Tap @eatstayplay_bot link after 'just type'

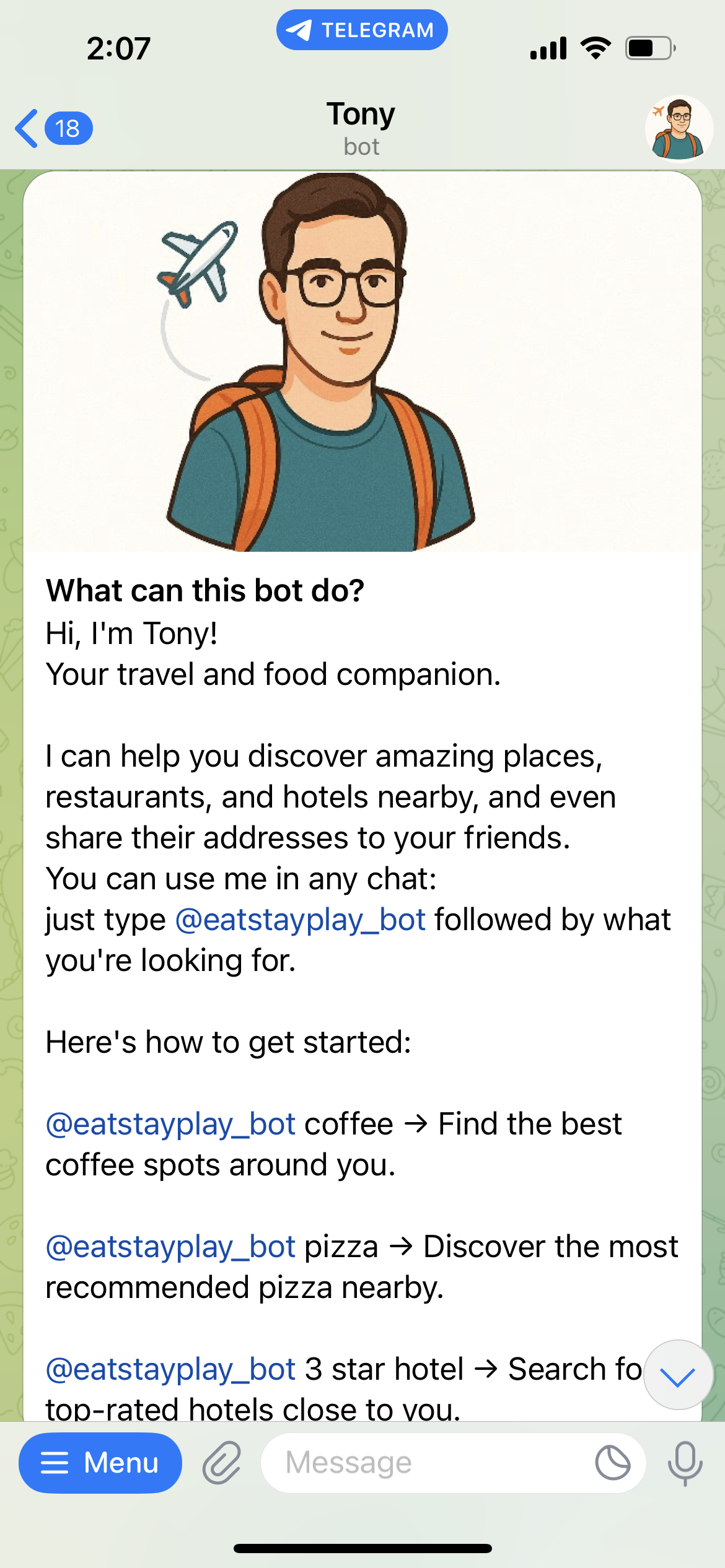coord(300,920)
